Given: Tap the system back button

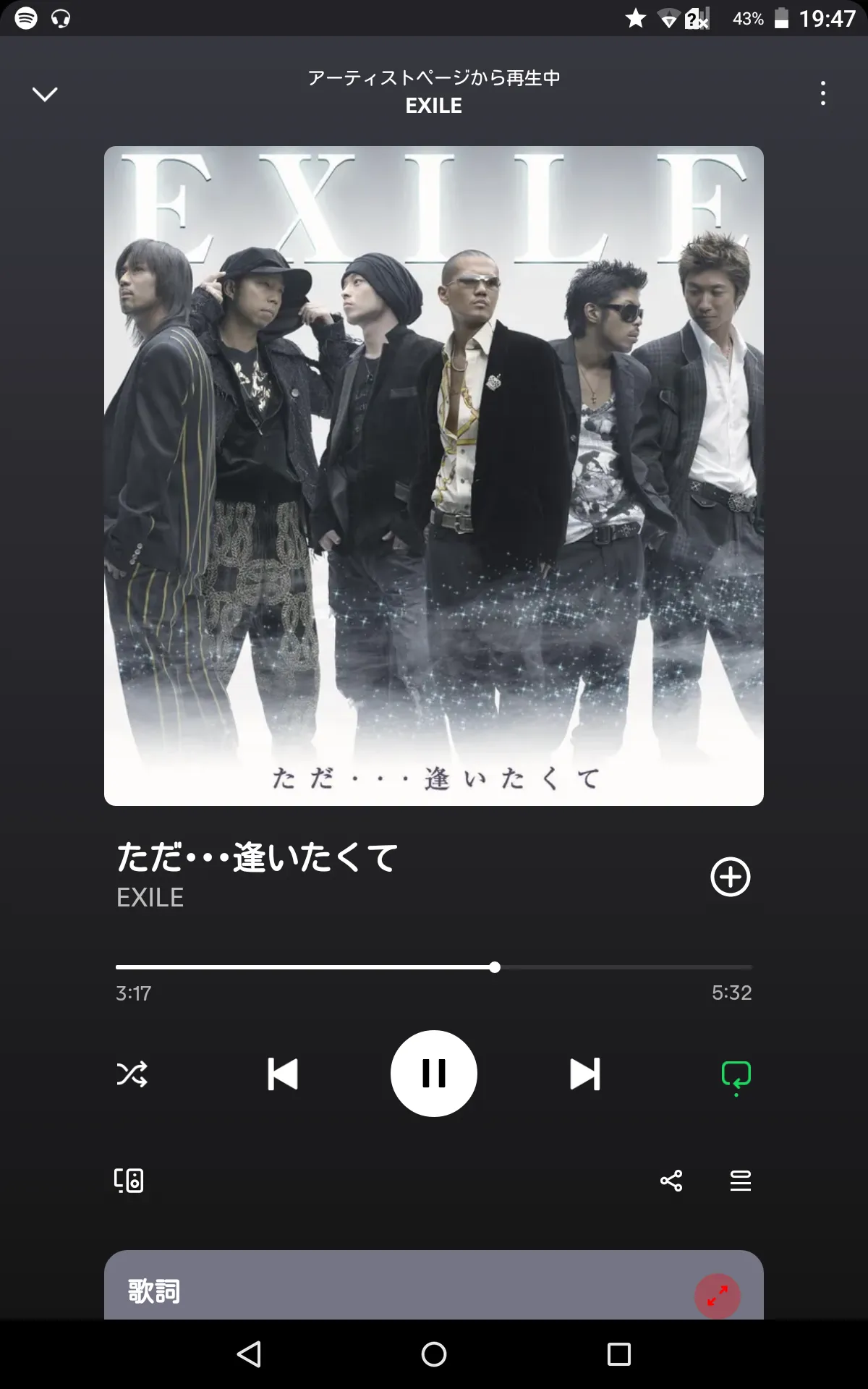Looking at the screenshot, I should [249, 1354].
